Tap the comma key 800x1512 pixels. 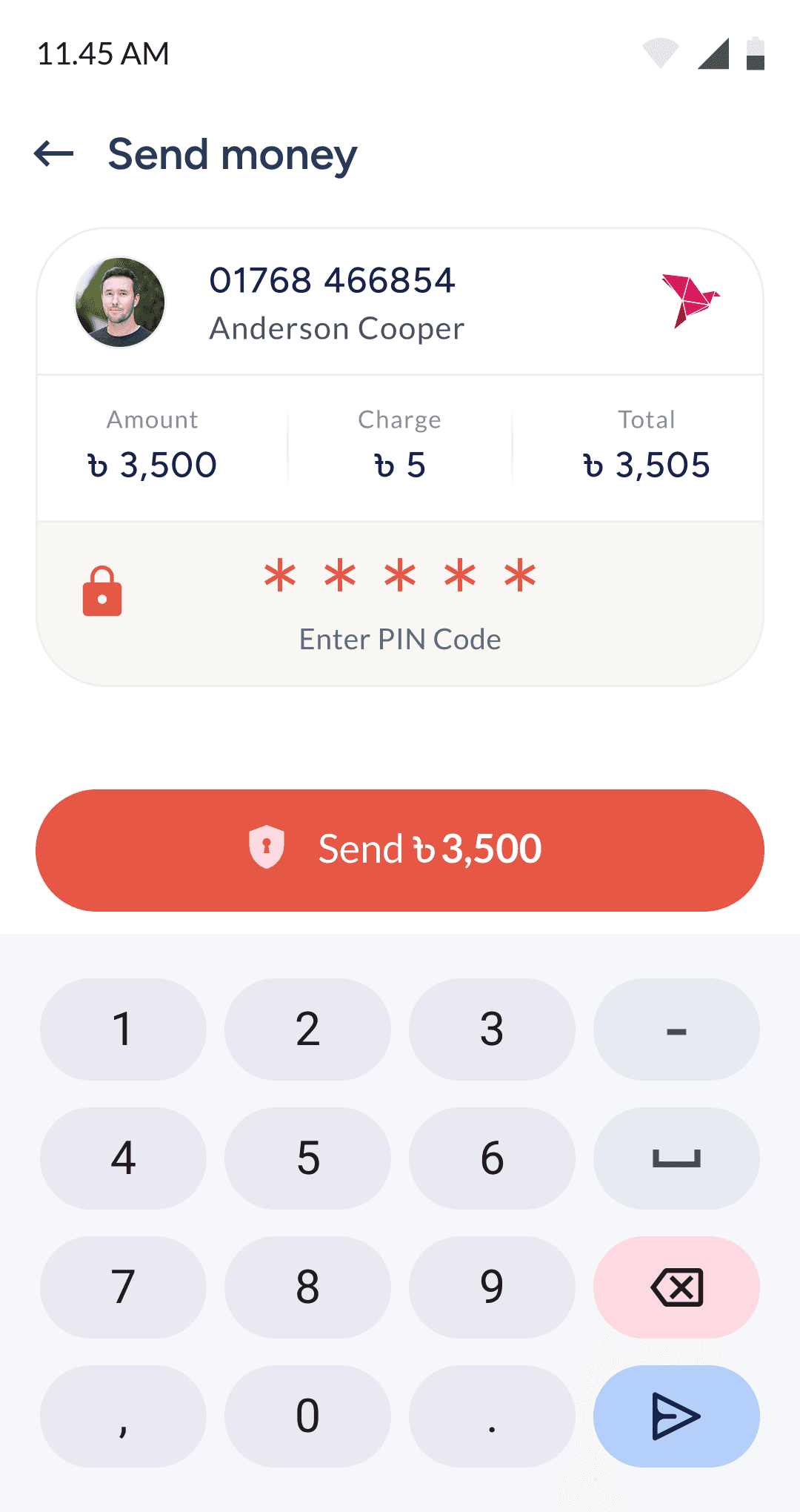(123, 1416)
